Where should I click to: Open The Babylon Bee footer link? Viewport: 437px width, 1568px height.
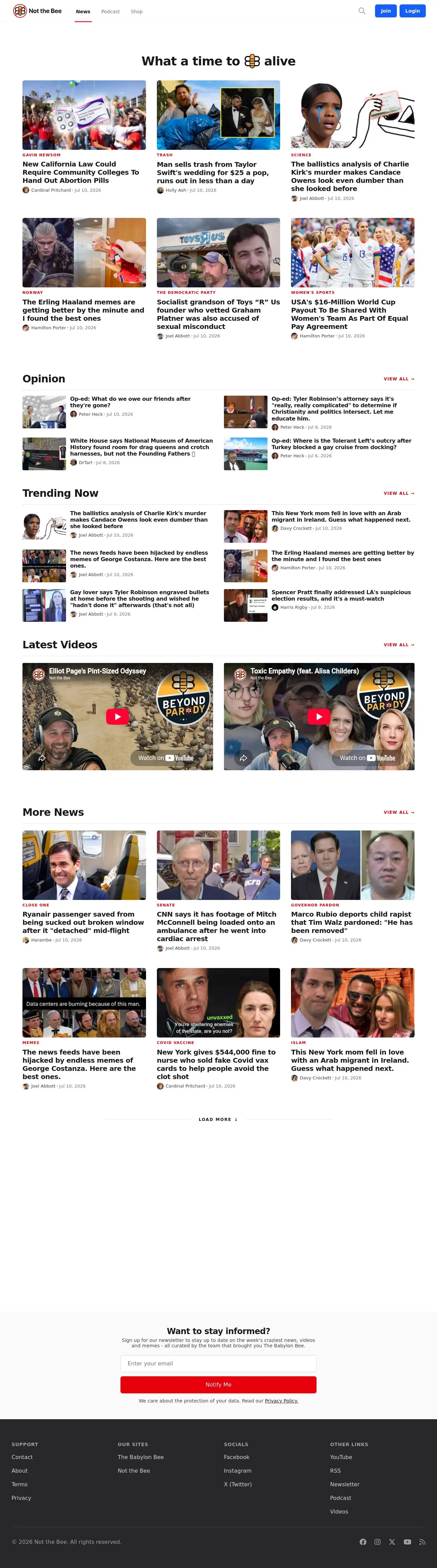click(141, 1457)
